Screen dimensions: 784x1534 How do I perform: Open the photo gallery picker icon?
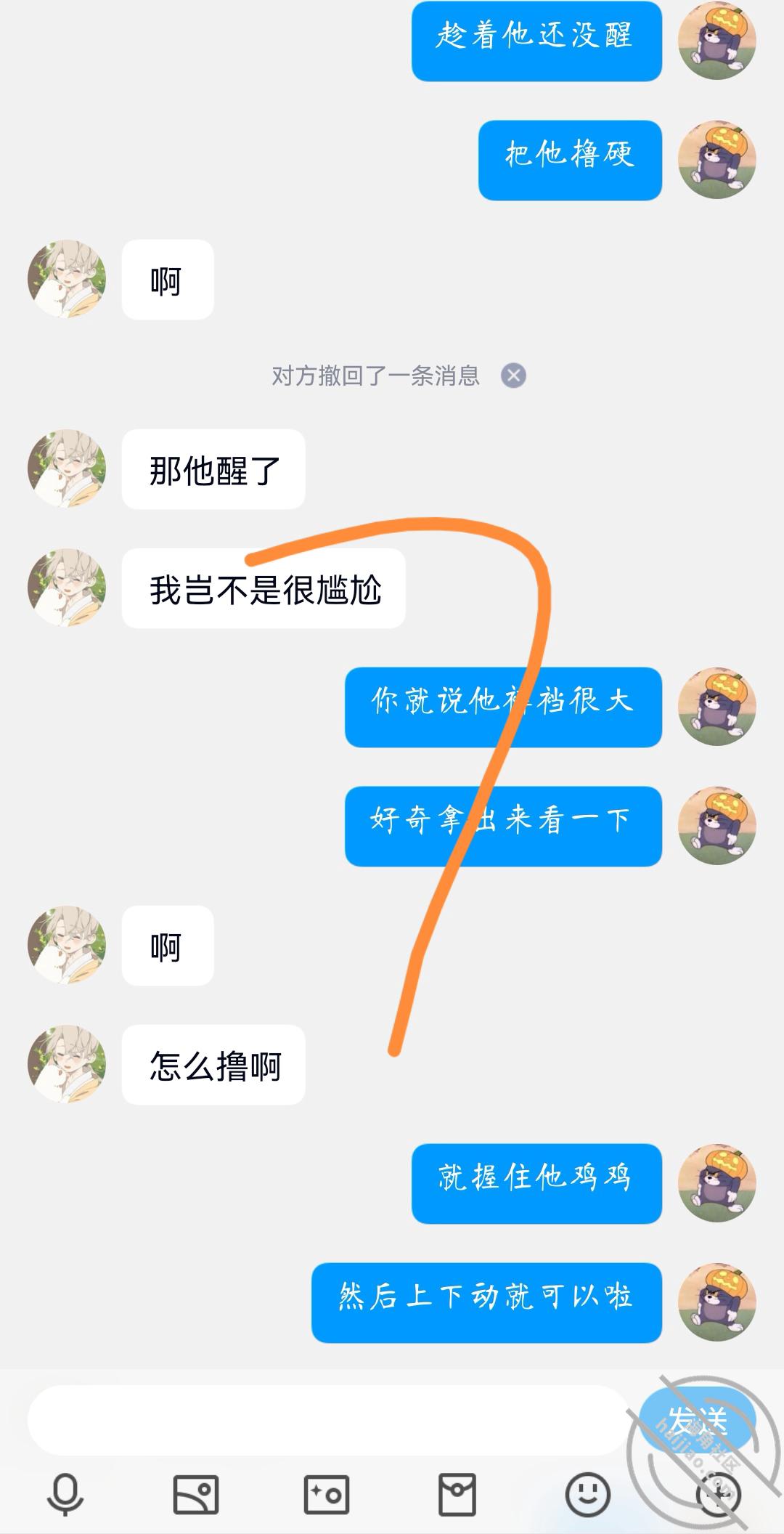196,1495
